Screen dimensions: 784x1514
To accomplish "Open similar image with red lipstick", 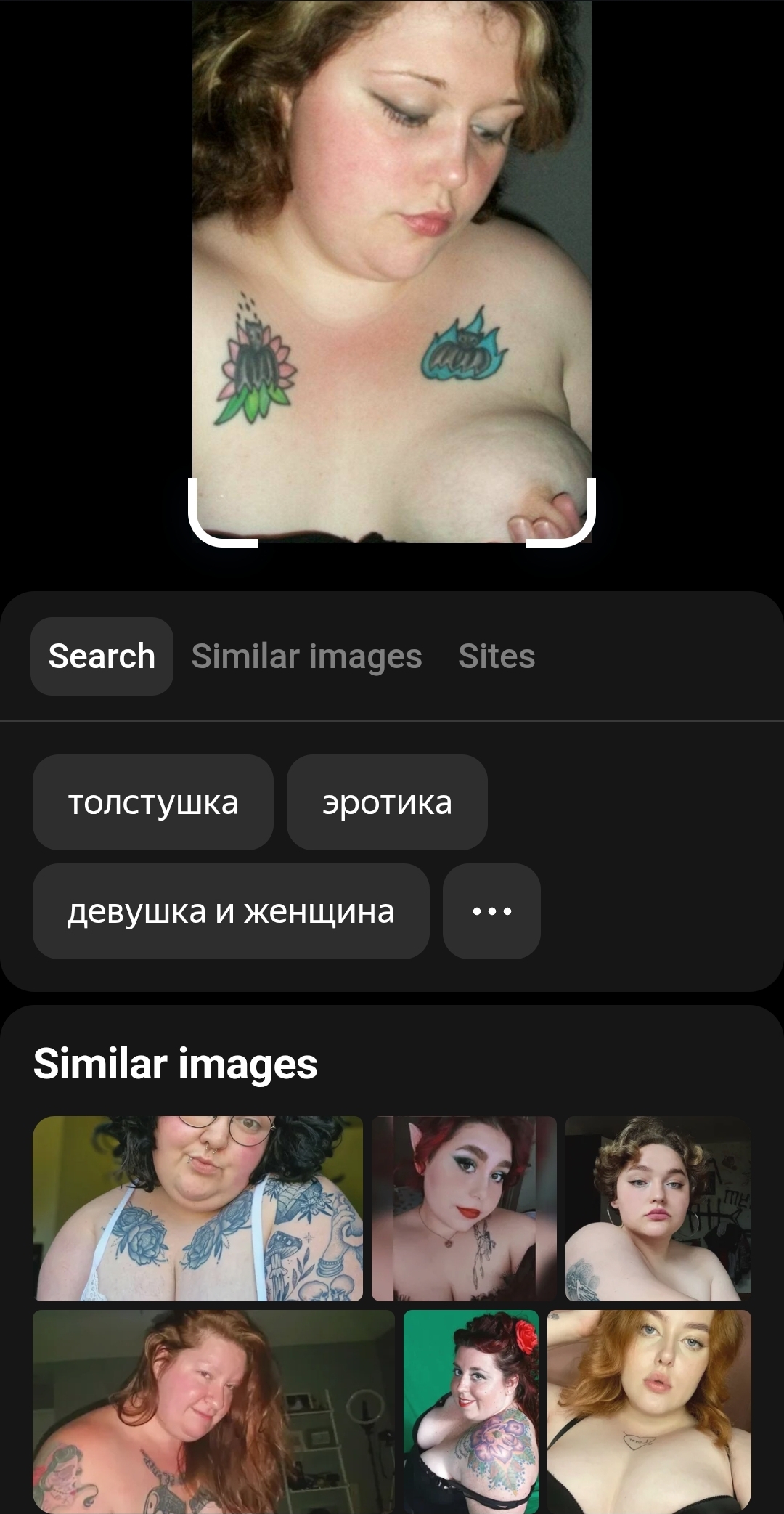I will 464,1208.
